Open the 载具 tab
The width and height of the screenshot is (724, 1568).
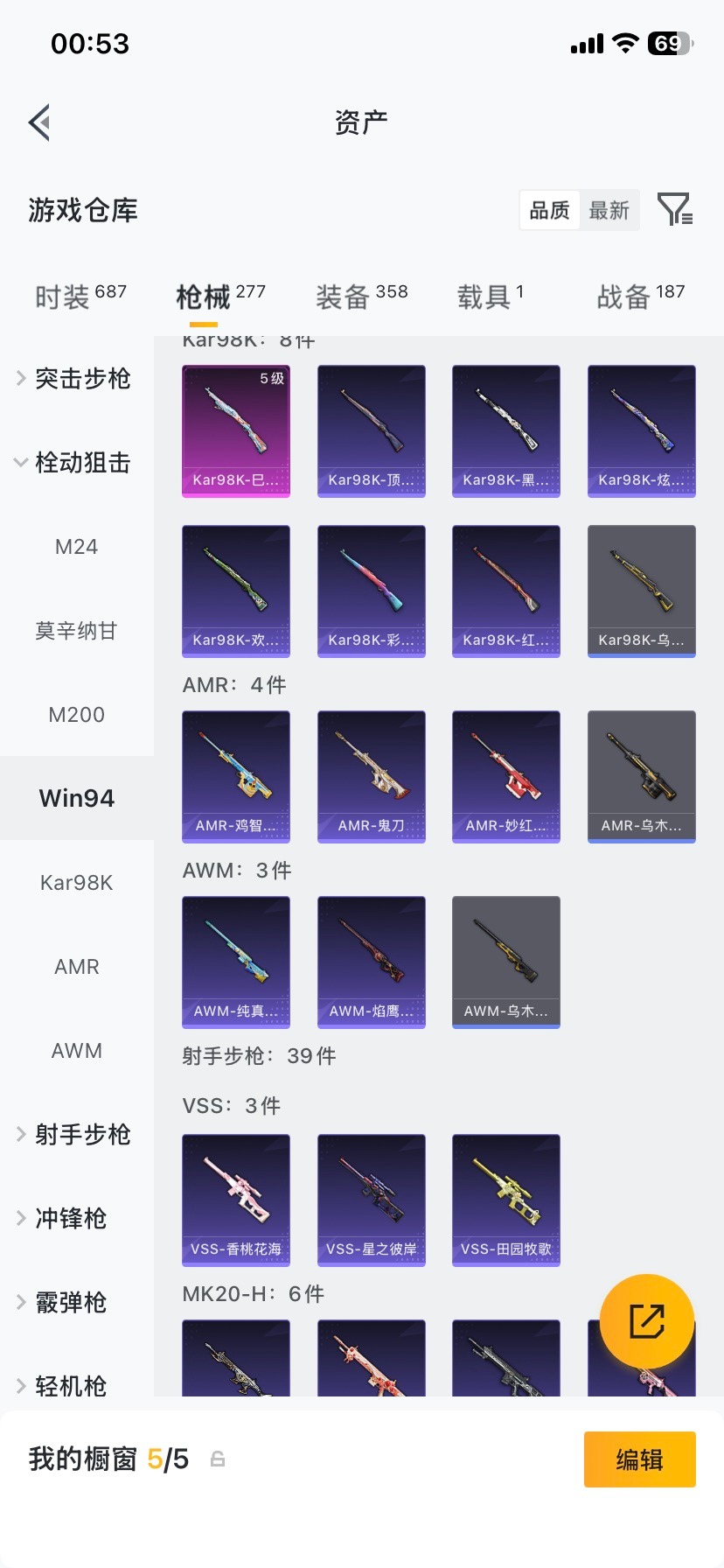pyautogui.click(x=490, y=297)
